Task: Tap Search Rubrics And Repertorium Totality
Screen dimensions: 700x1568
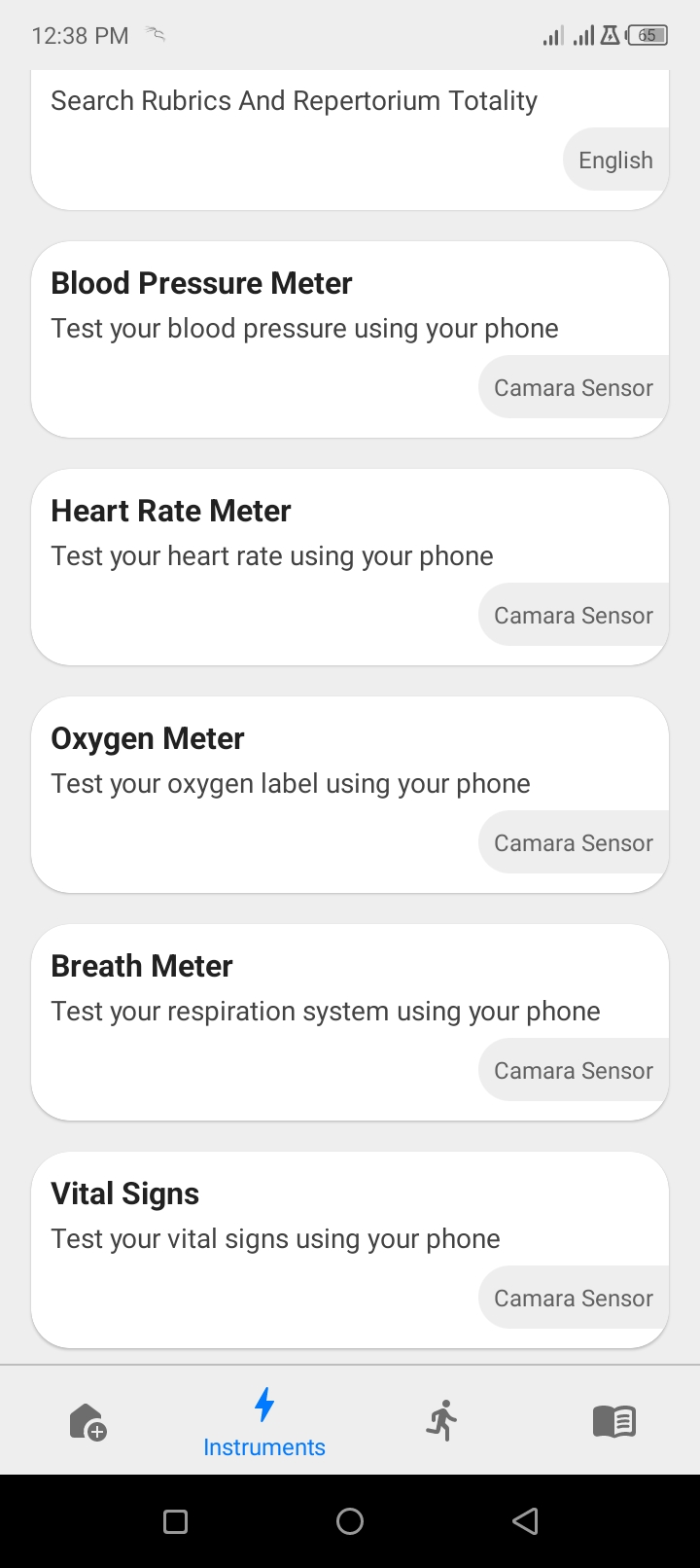Action: coord(294,100)
